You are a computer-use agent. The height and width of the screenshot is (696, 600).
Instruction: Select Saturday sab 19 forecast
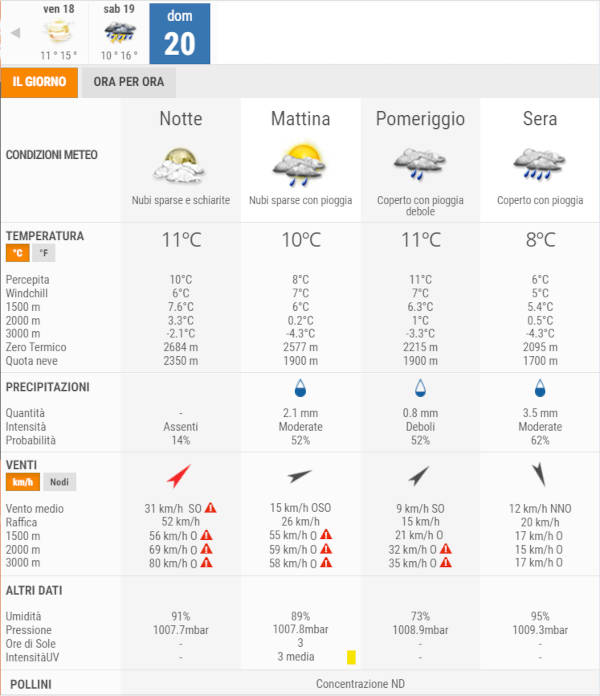coord(119,33)
